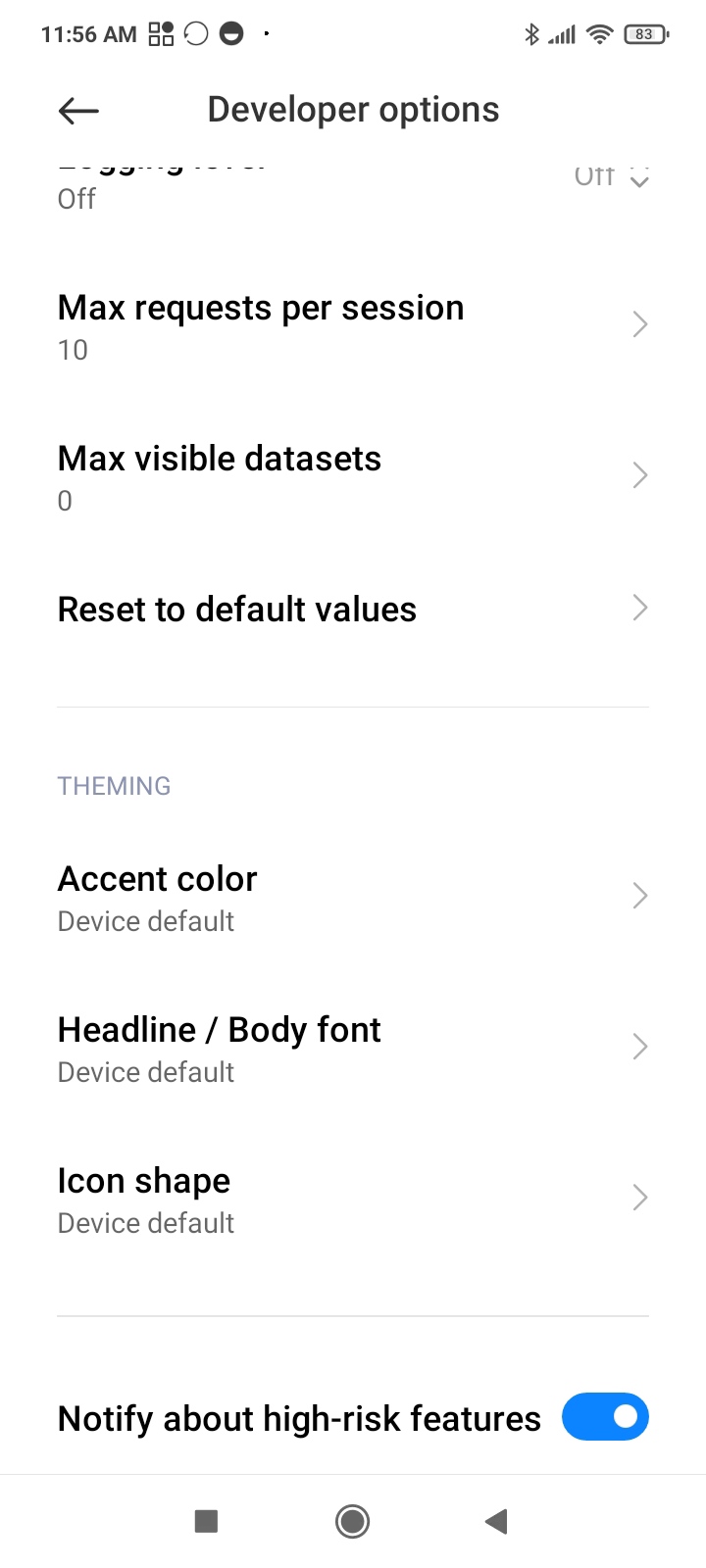The image size is (706, 1568).
Task: Open Max visible datasets setting
Action: tap(353, 476)
